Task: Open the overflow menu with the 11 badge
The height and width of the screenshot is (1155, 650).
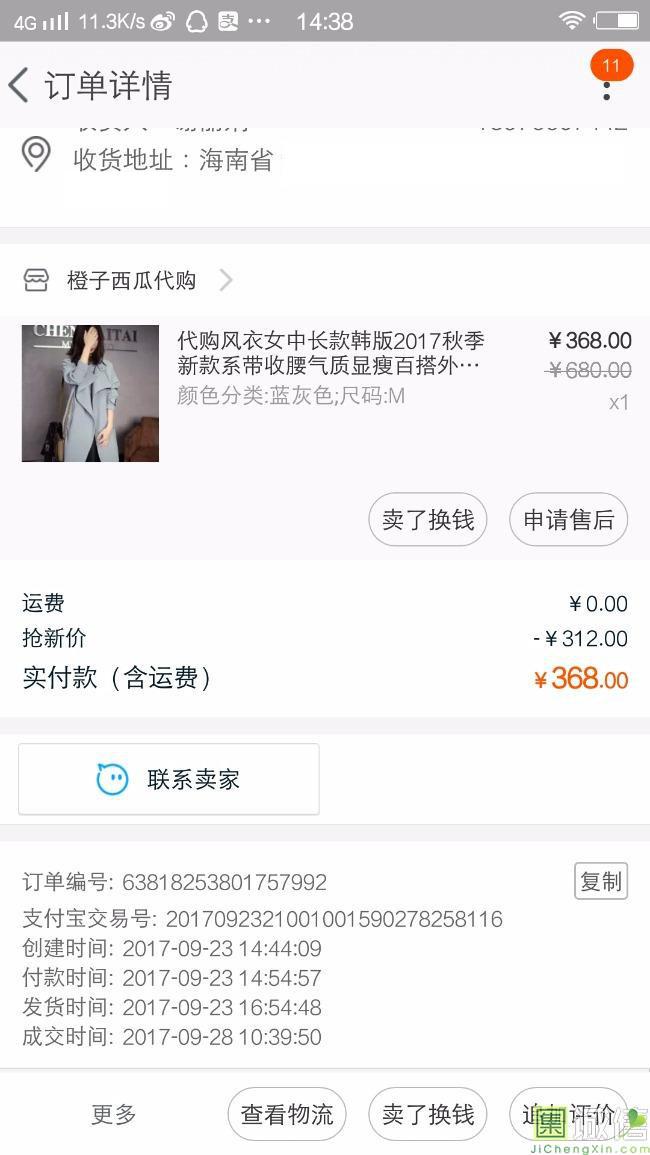Action: [607, 81]
